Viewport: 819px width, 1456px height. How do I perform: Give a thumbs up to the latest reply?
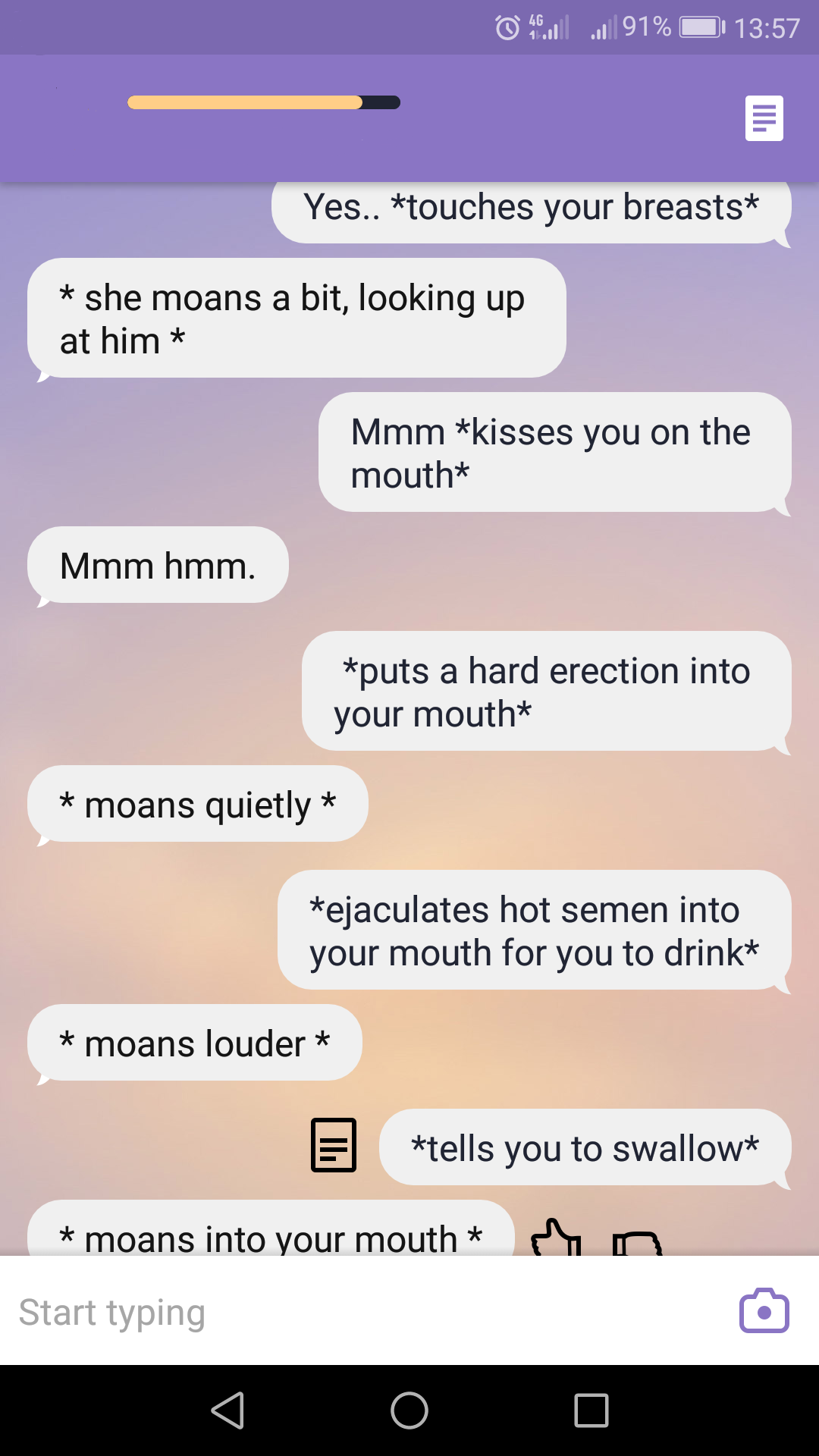click(557, 1239)
